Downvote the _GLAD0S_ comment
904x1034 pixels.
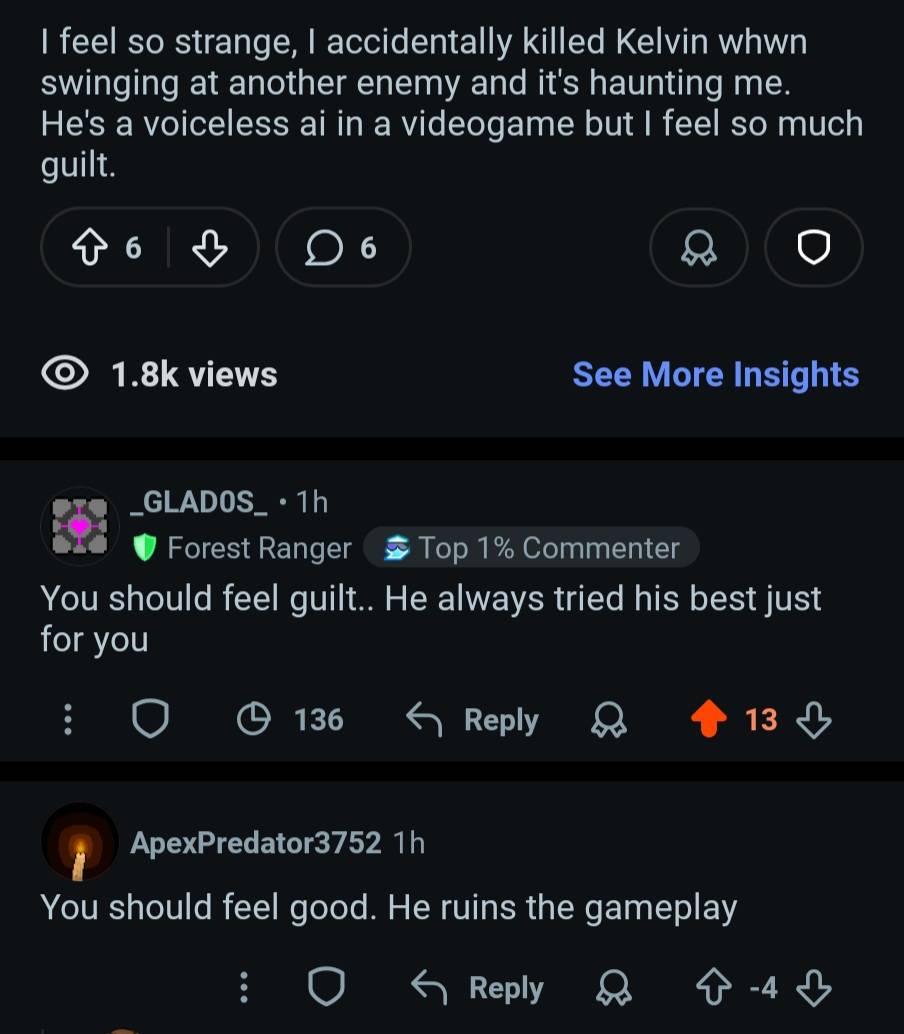coord(816,720)
